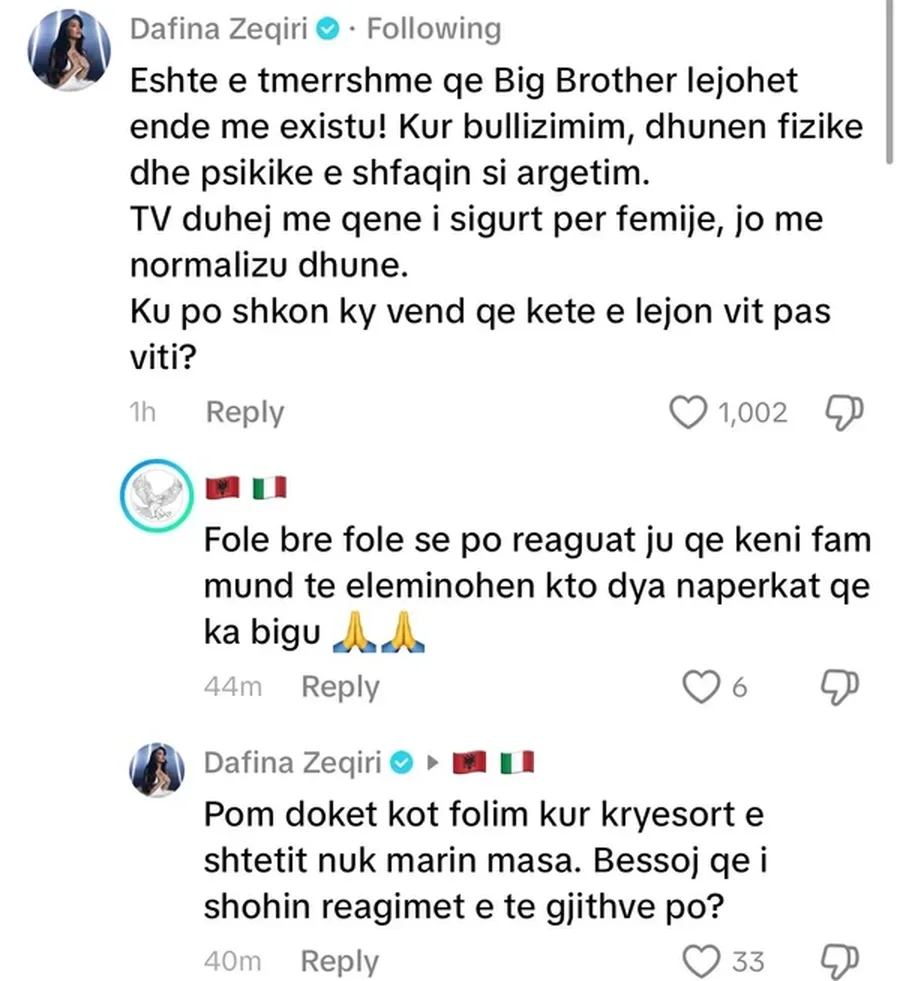Tap Reply under the top comment
The image size is (900, 981).
244,411
